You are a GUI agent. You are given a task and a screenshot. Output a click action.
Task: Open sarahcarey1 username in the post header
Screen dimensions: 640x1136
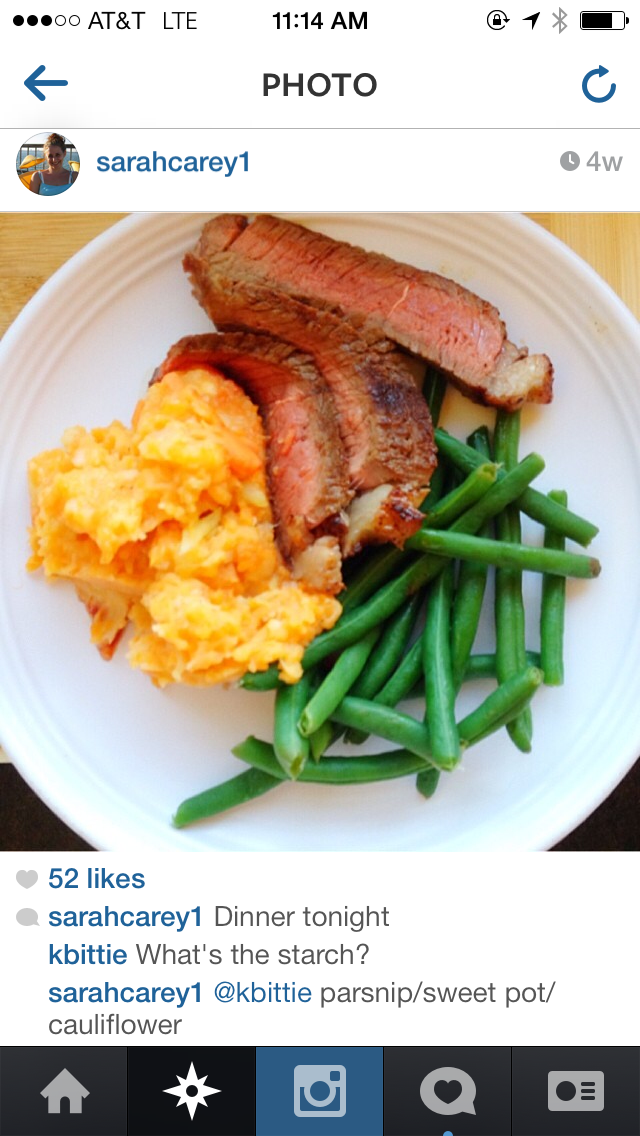tap(173, 162)
